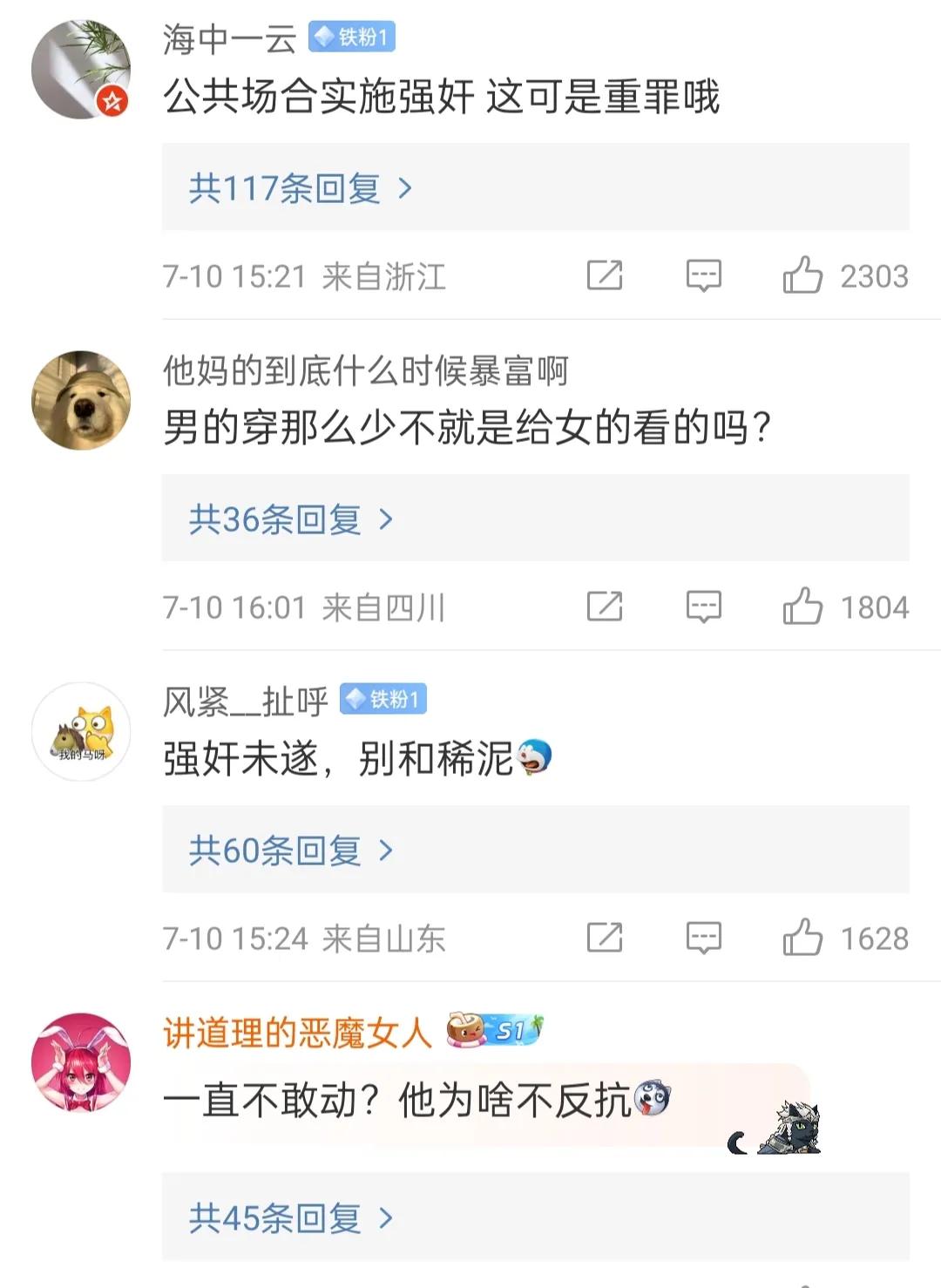Reply to 风紧__扯呼's comment
941x1288 pixels.
point(703,939)
